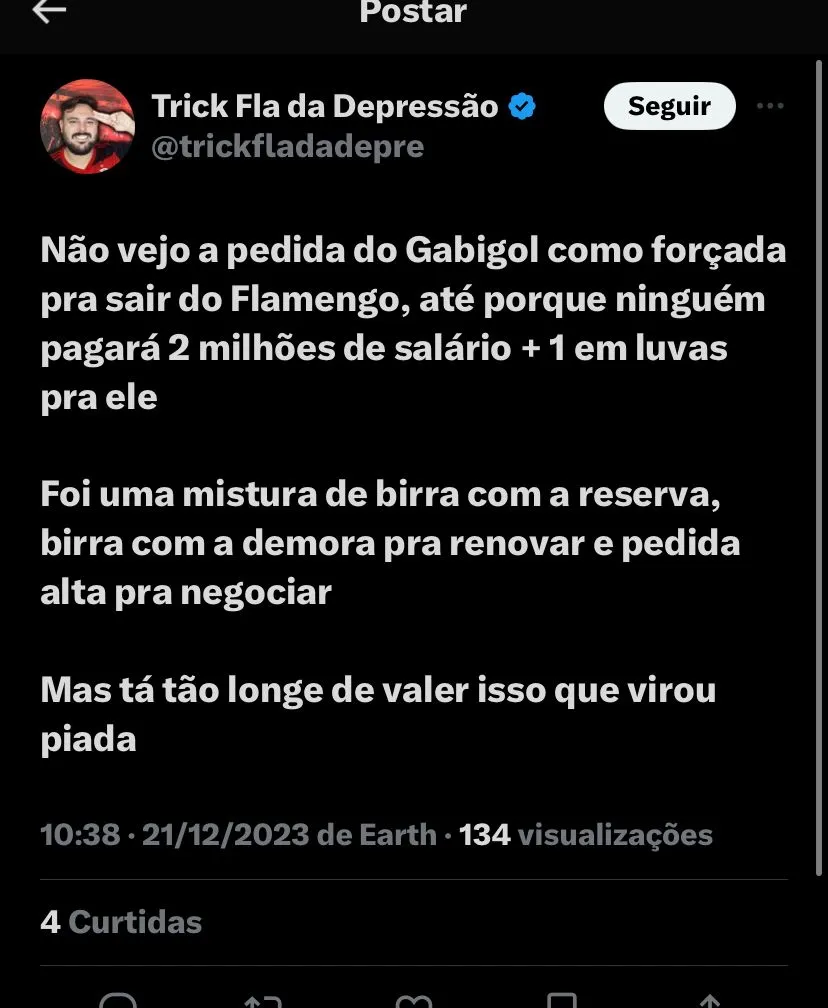828x1008 pixels.
Task: Open Trick Fla da Depressão's profile picture
Action: point(87,126)
